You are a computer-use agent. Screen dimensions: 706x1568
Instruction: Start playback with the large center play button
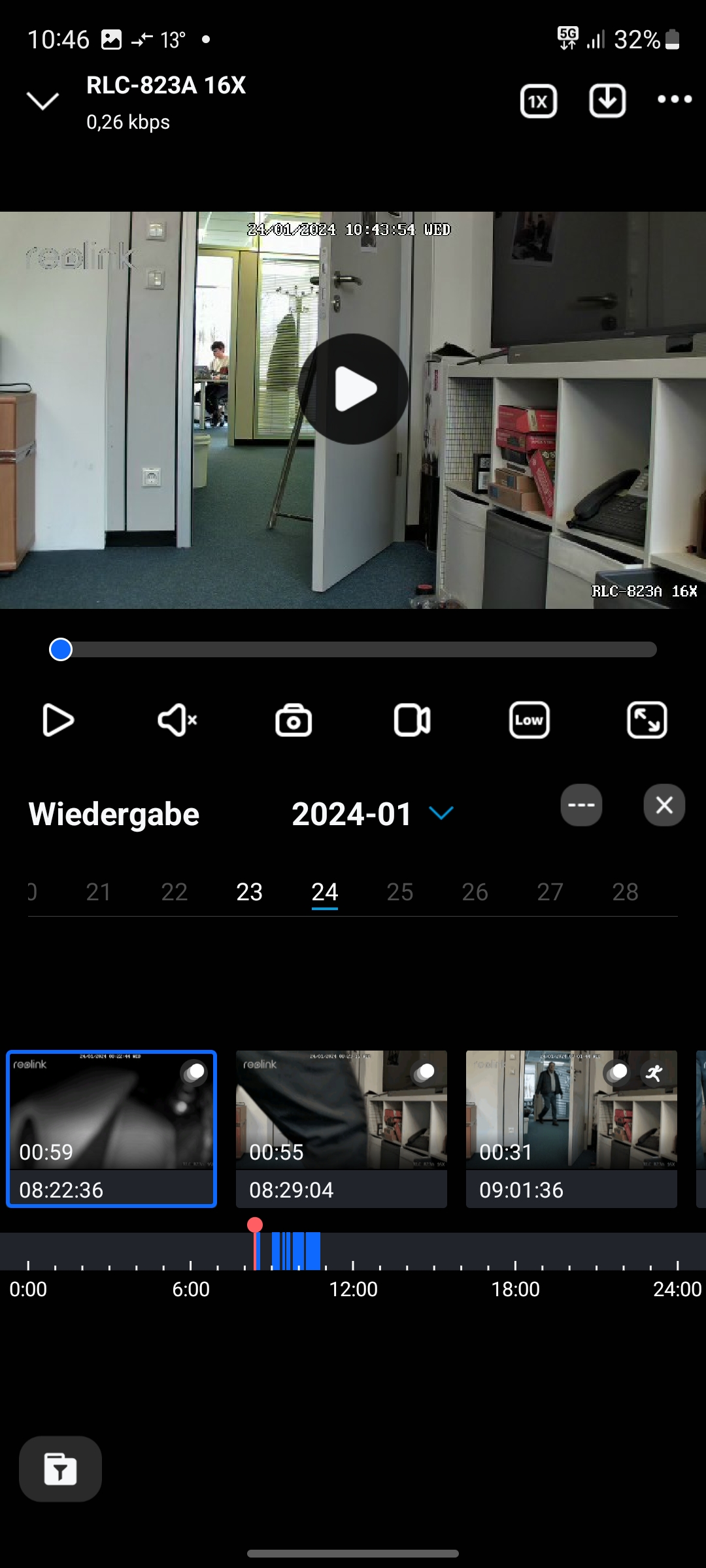(354, 389)
